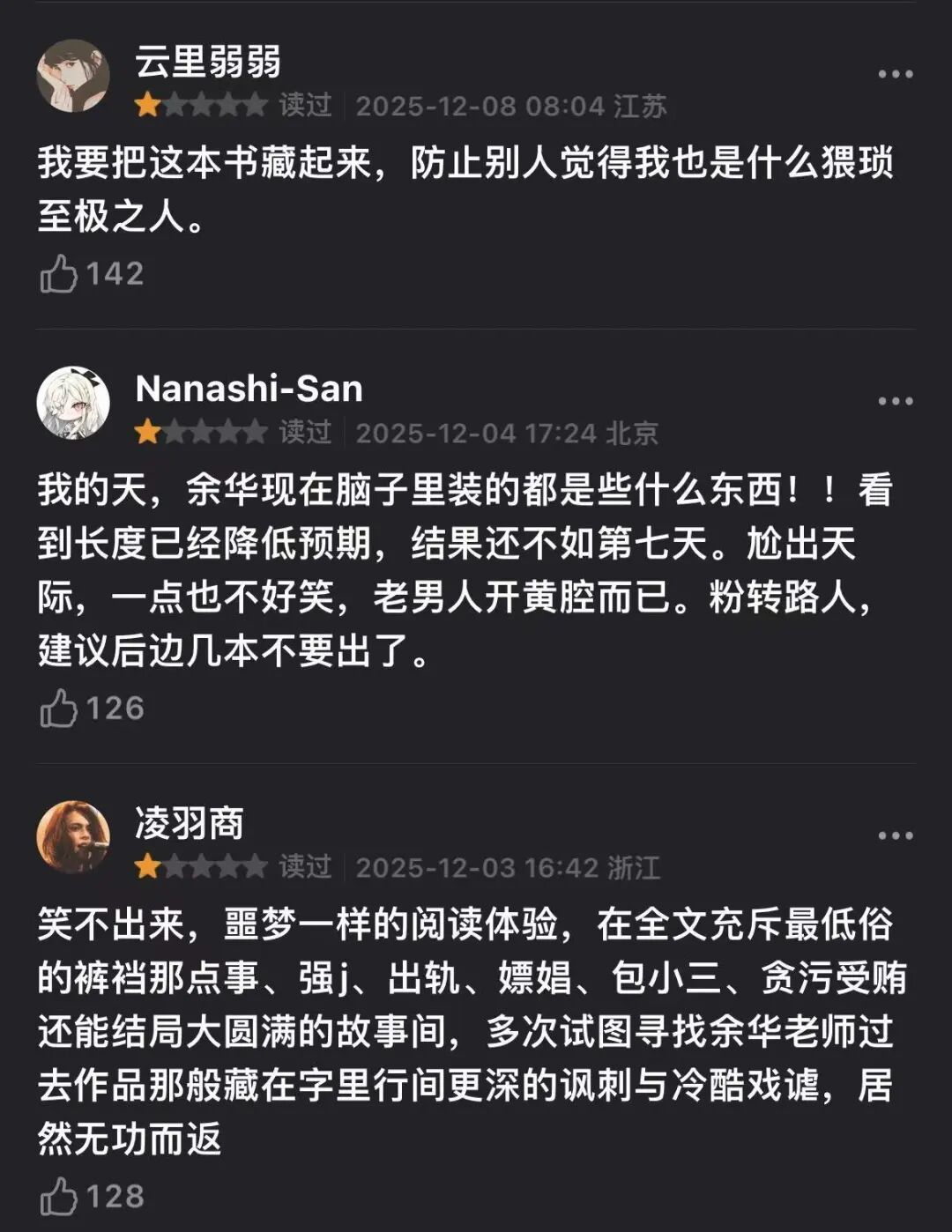This screenshot has height=1232, width=952.
Task: Open more options on Nanashi-San's review
Action: (x=895, y=401)
